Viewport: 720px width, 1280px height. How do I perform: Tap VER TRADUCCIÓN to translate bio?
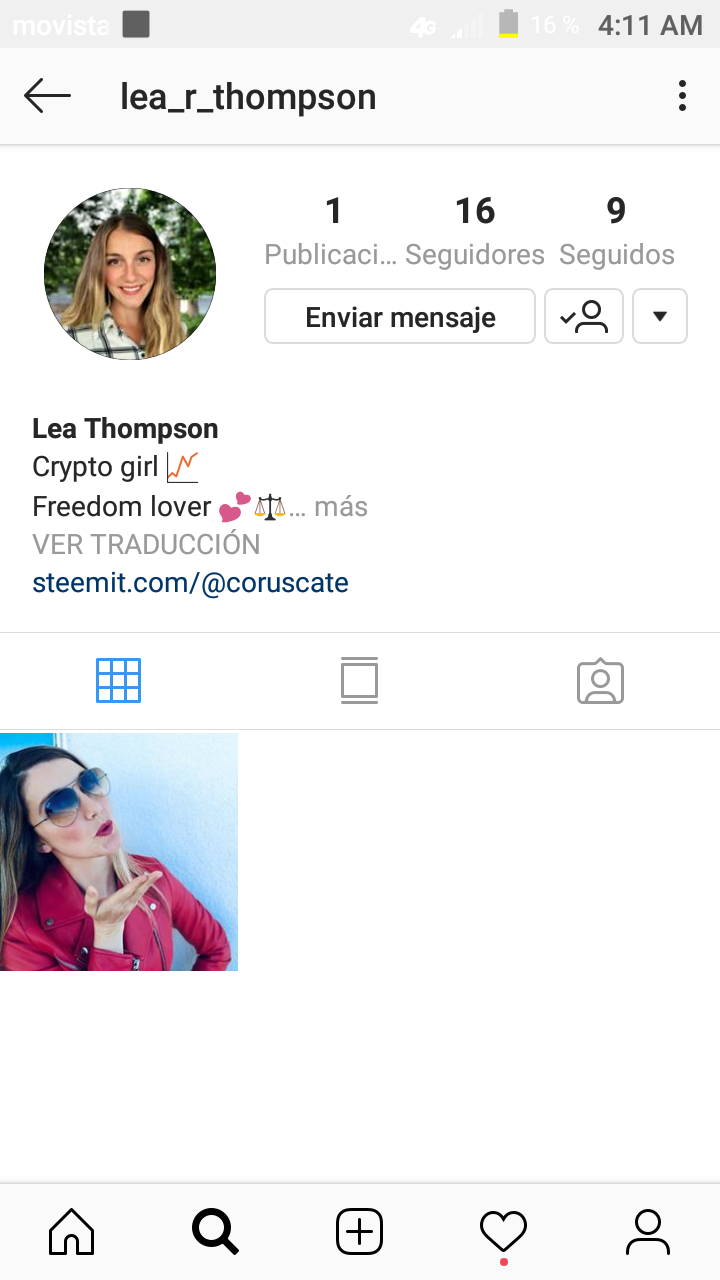point(146,545)
